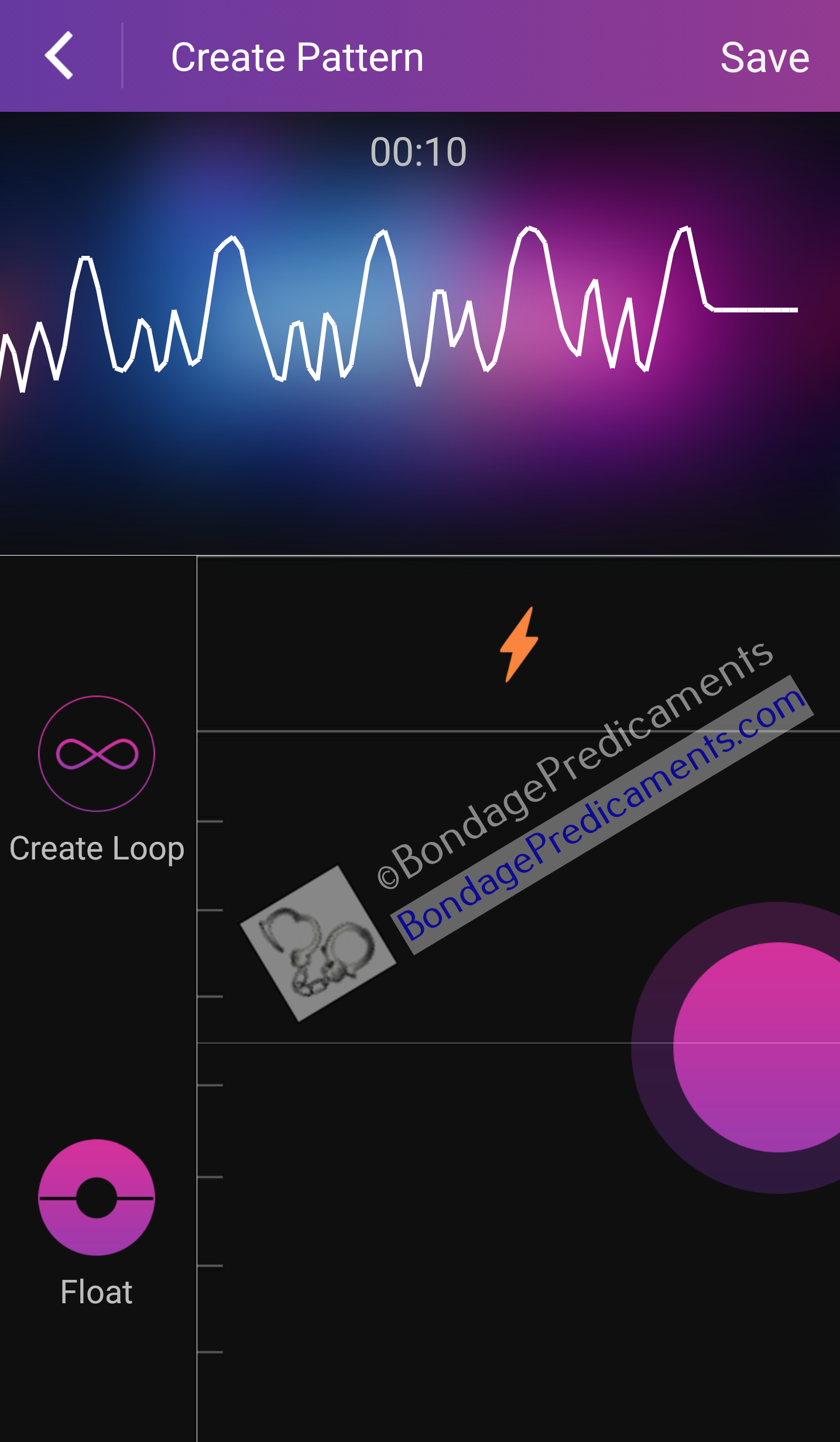The width and height of the screenshot is (840, 1442).
Task: Go back from Create Pattern
Action: point(59,56)
